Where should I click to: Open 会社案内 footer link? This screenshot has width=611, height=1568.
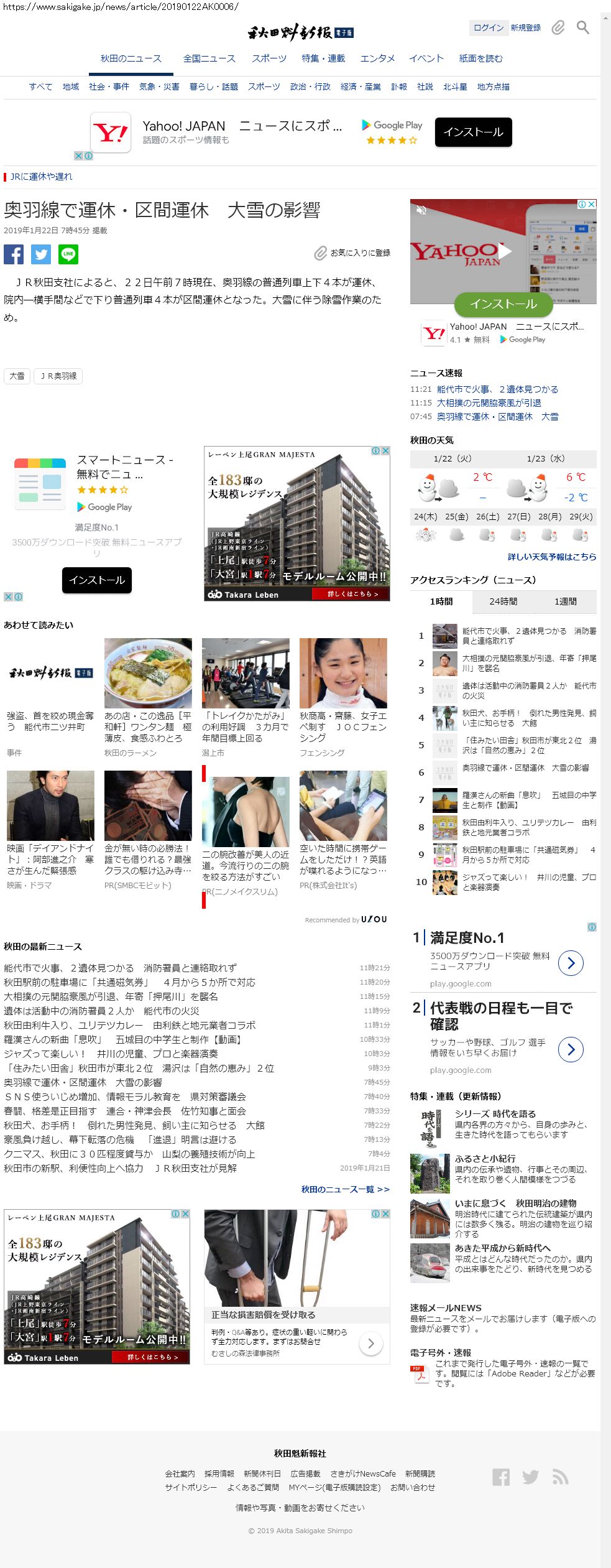180,1473
